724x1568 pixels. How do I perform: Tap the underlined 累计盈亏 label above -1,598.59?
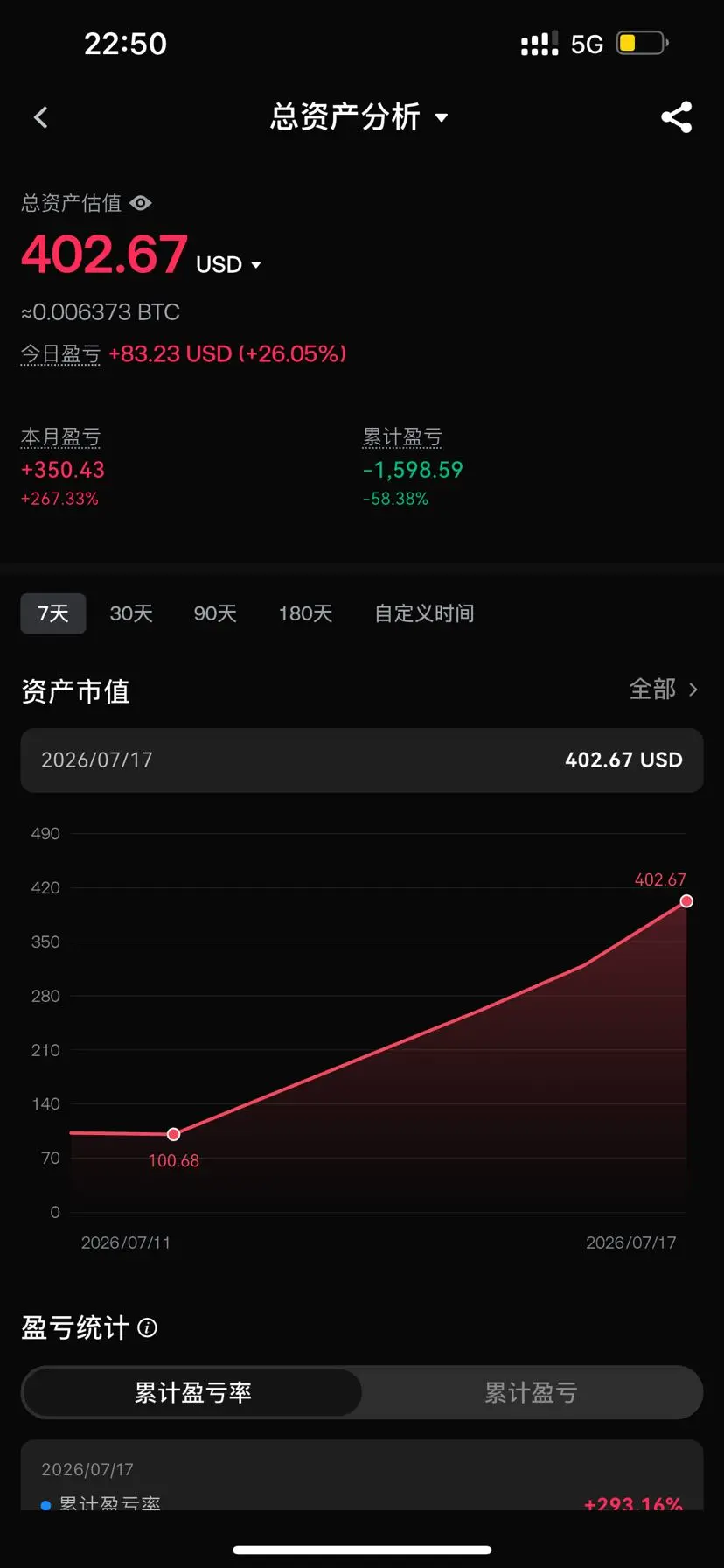(x=402, y=437)
